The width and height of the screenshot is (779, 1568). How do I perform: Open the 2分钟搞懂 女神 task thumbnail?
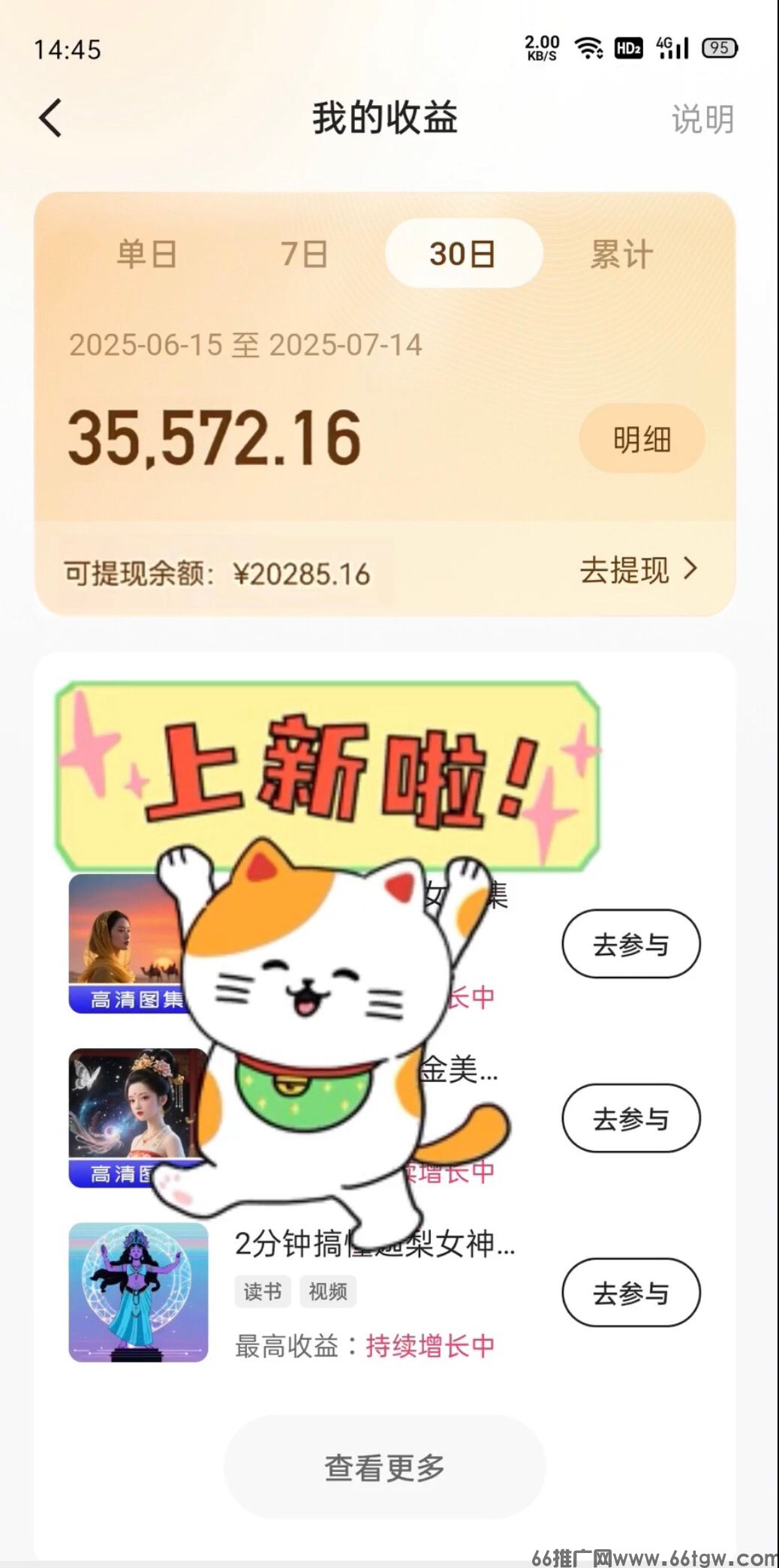point(138,1292)
